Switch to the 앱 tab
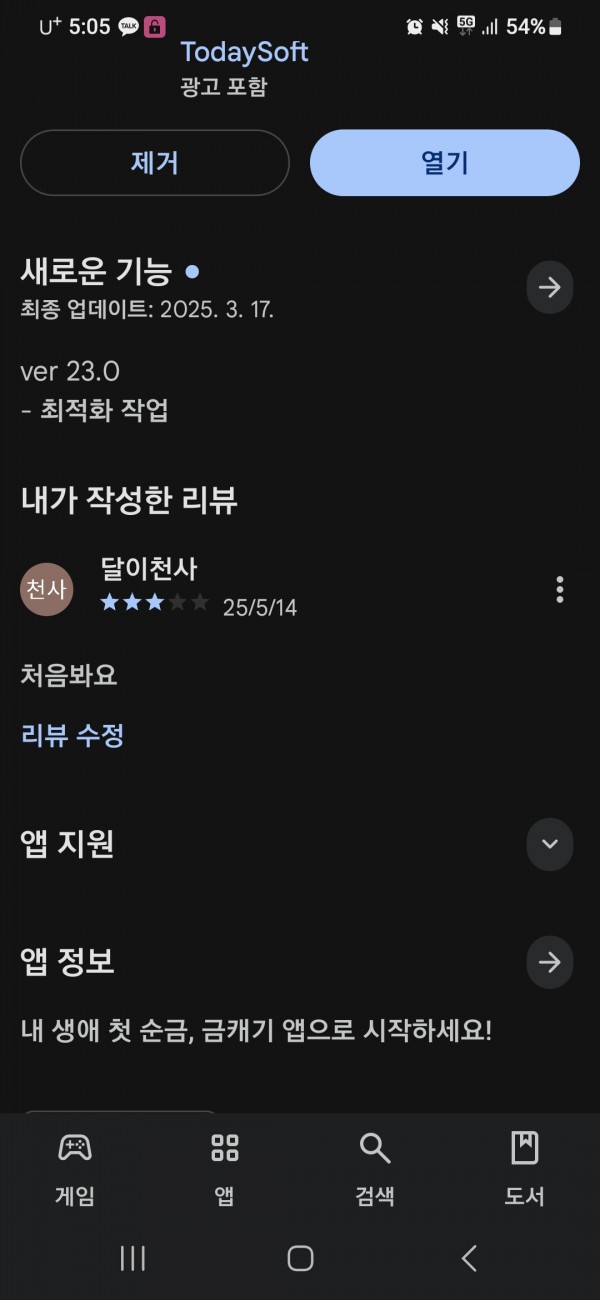This screenshot has height=1300, width=600. pos(225,1169)
